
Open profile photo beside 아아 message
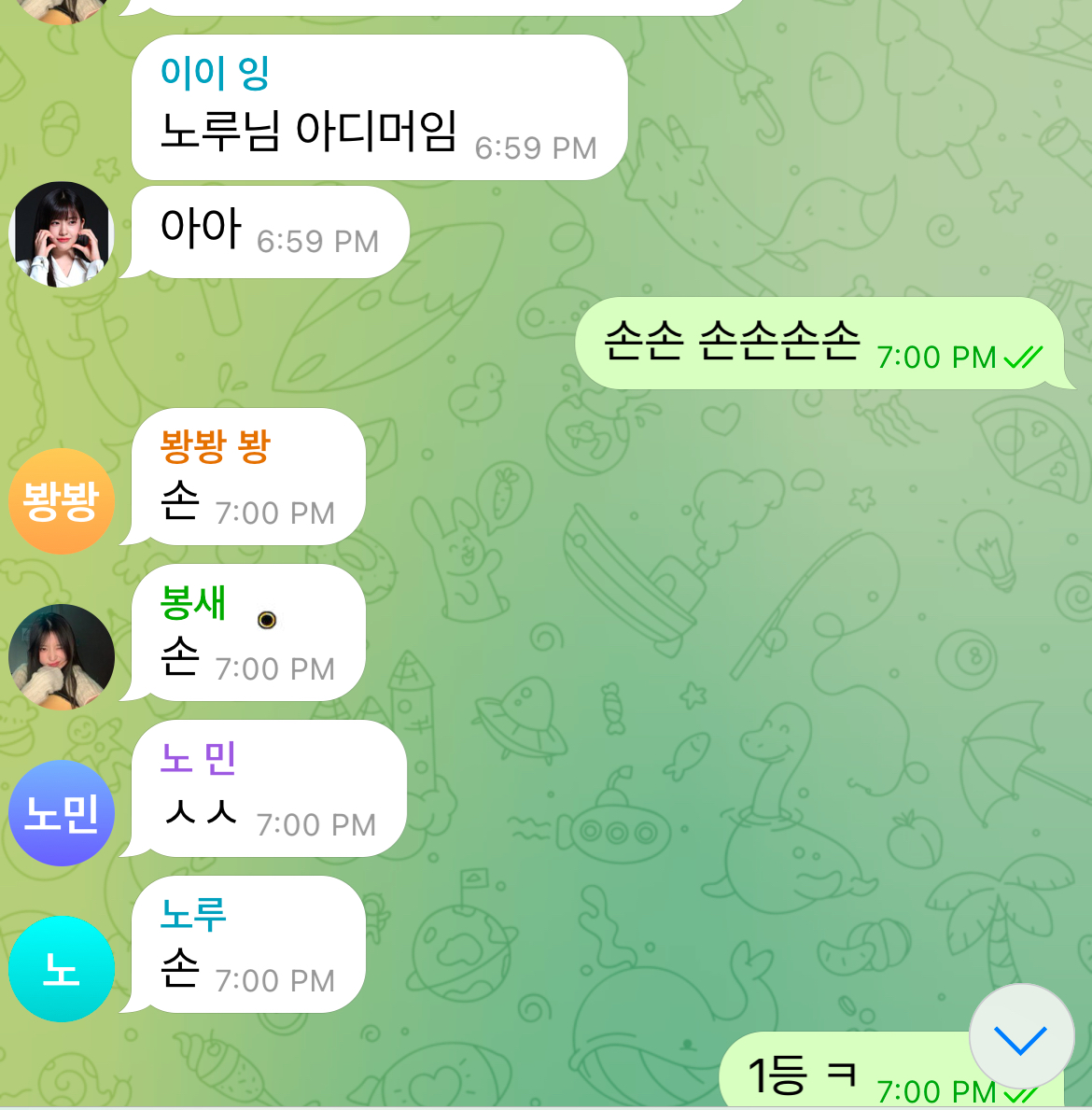pyautogui.click(x=62, y=233)
